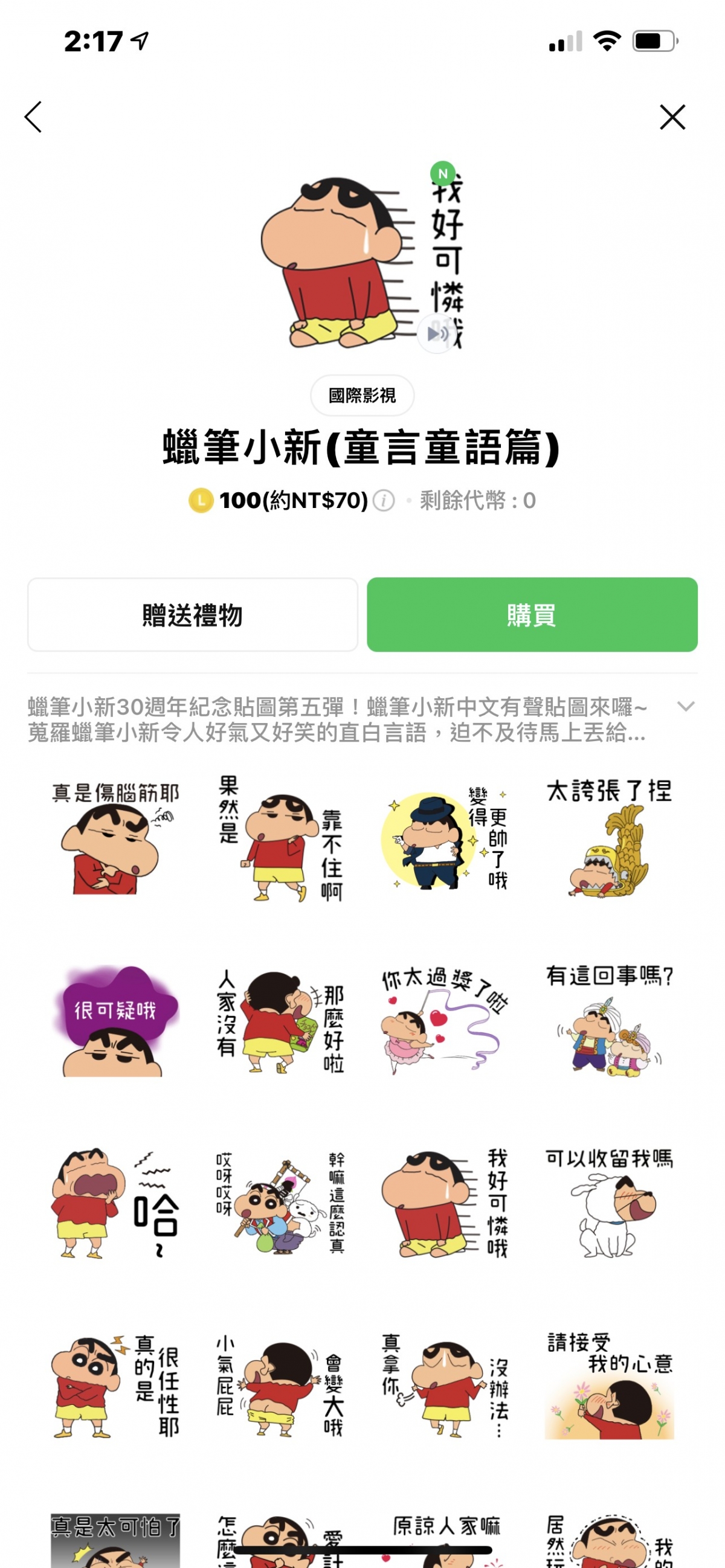View the 太誇張了捏 sticker
This screenshot has height=1568, width=725.
click(610, 839)
